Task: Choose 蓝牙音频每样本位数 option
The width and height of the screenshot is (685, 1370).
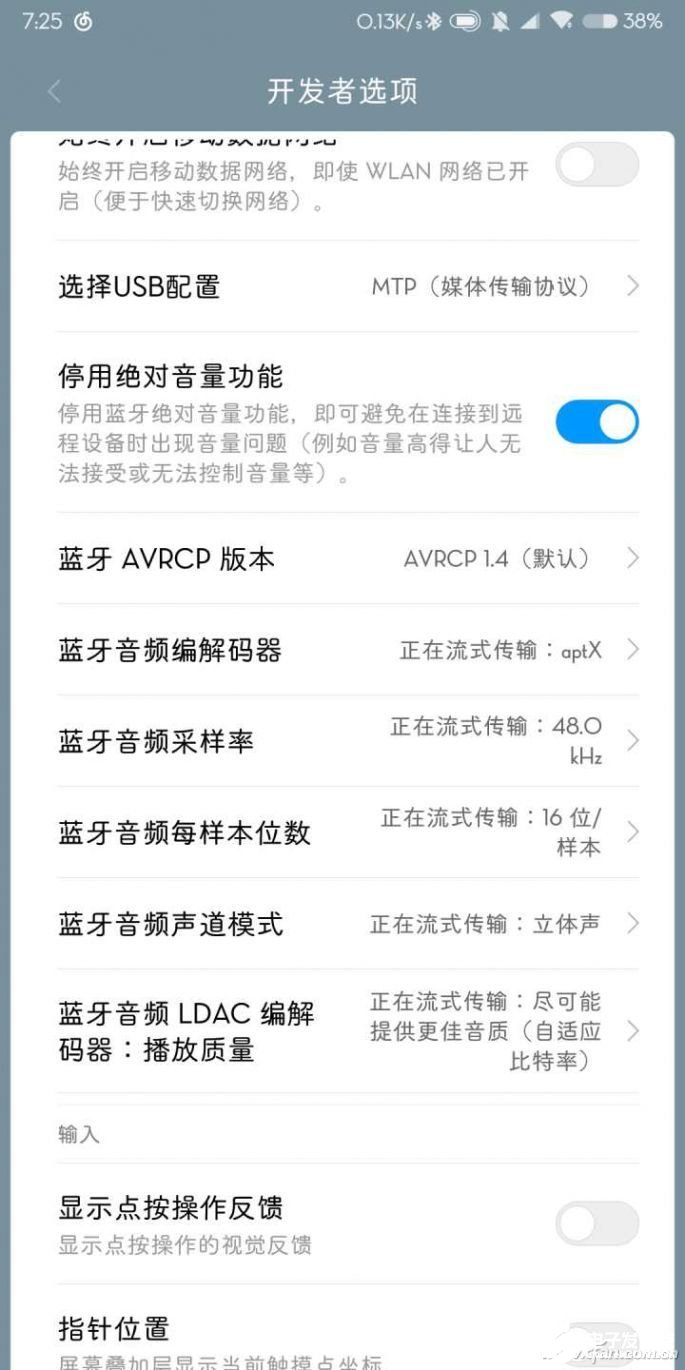Action: pos(348,832)
